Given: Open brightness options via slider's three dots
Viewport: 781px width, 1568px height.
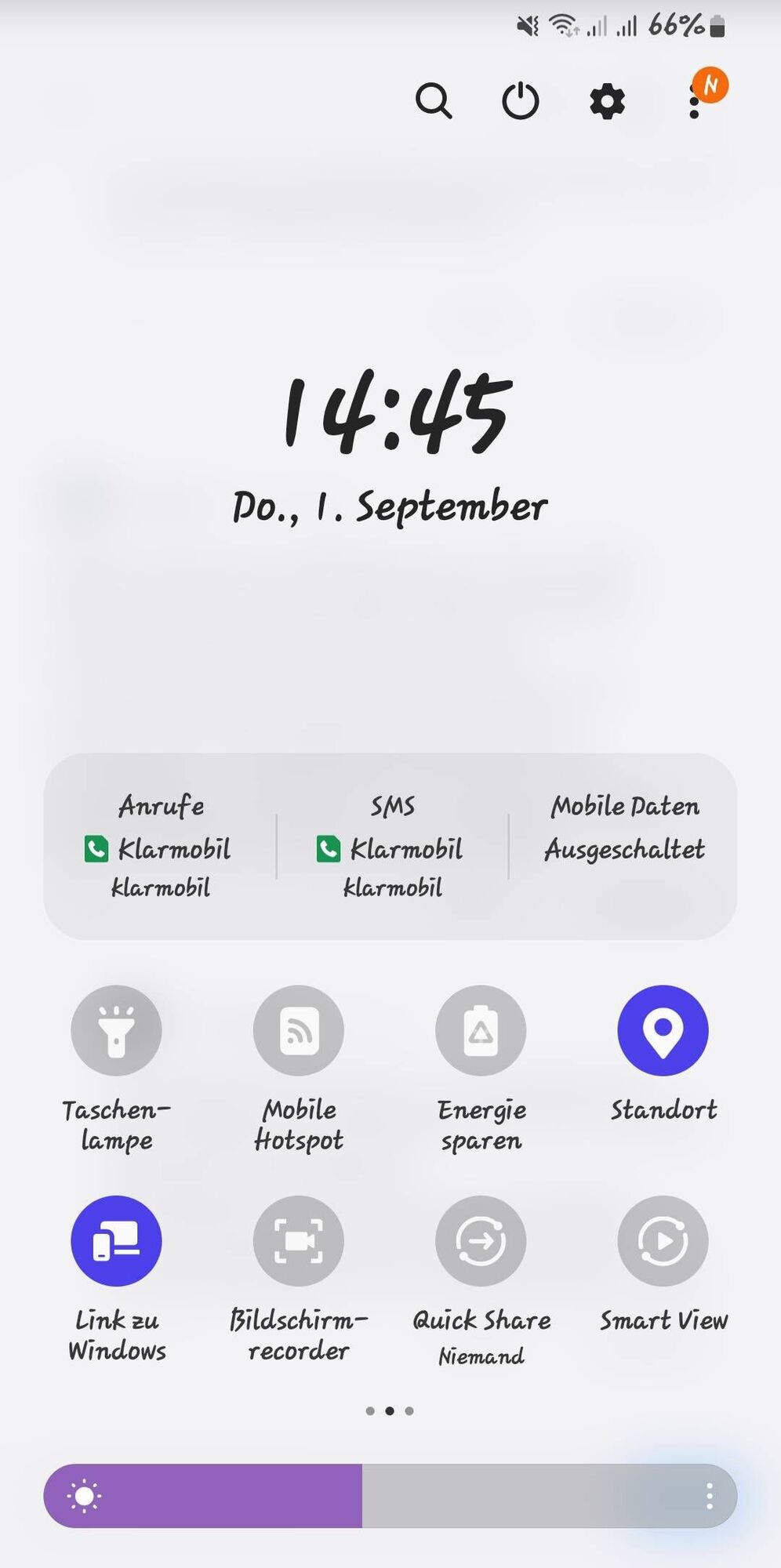Looking at the screenshot, I should 710,1496.
